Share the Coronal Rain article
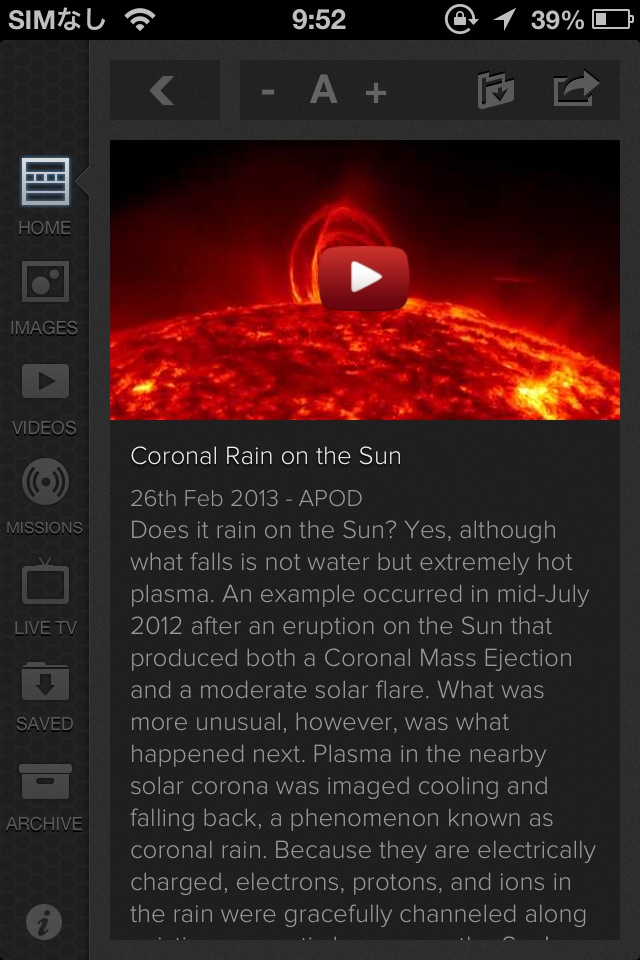Image resolution: width=640 pixels, height=960 pixels. [576, 89]
